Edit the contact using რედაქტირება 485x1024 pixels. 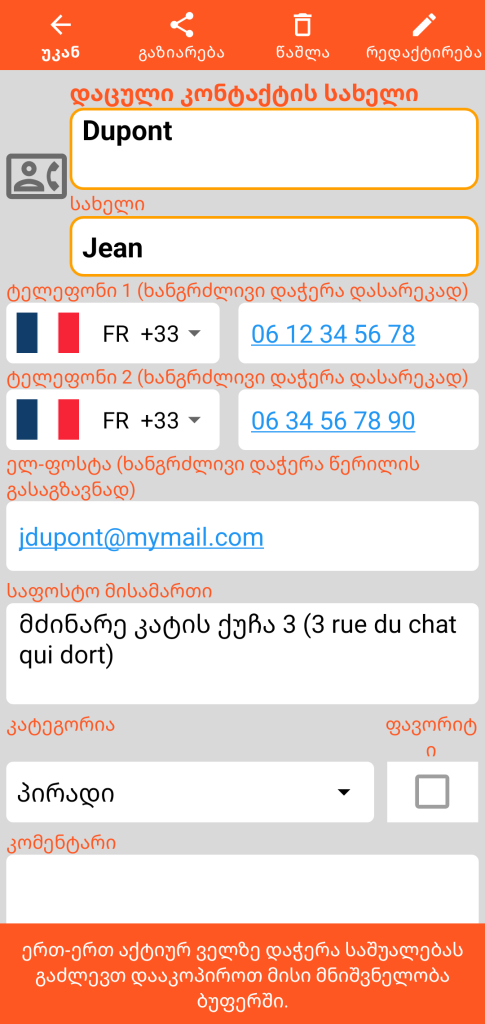coord(424,36)
